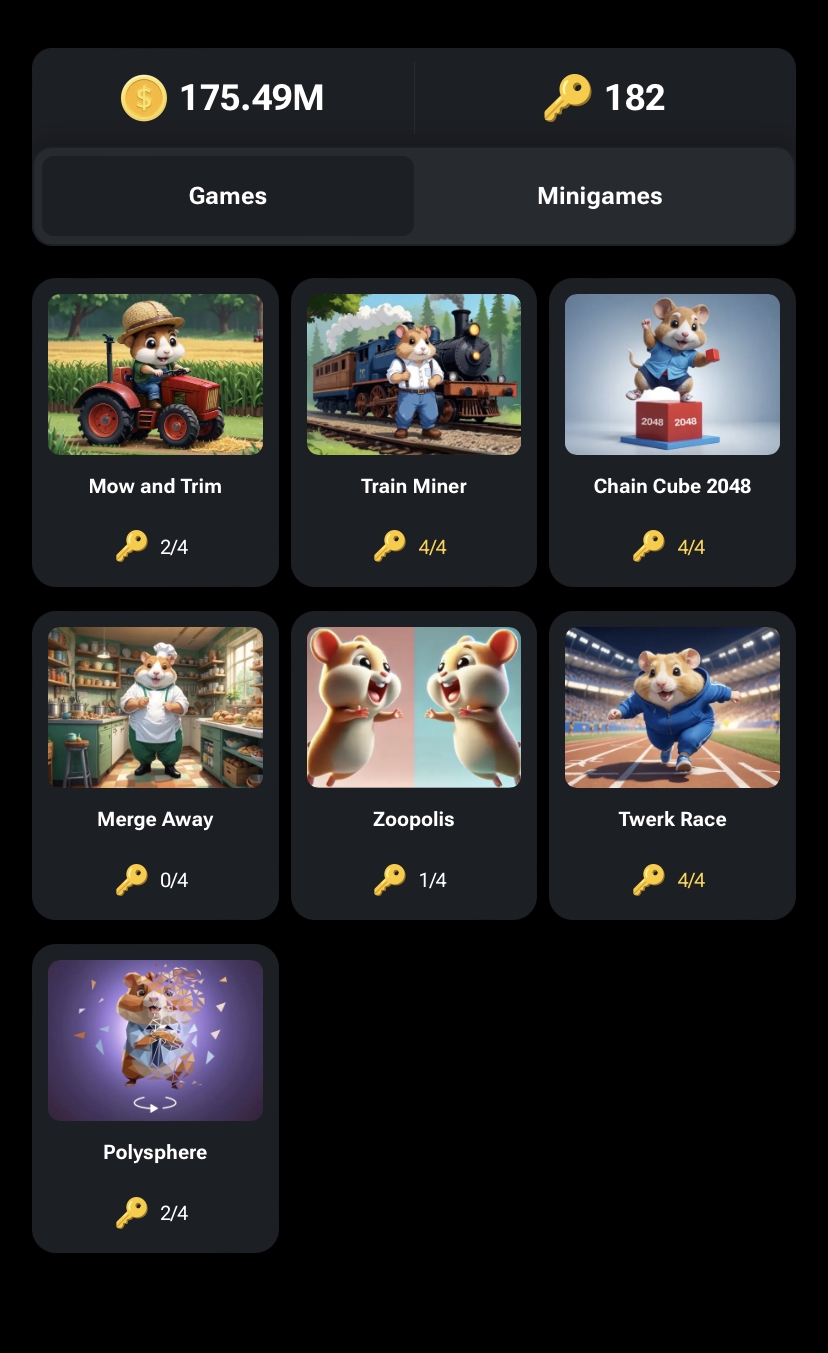This screenshot has height=1353, width=828.
Task: Start the Twerk Race game
Action: pos(672,765)
